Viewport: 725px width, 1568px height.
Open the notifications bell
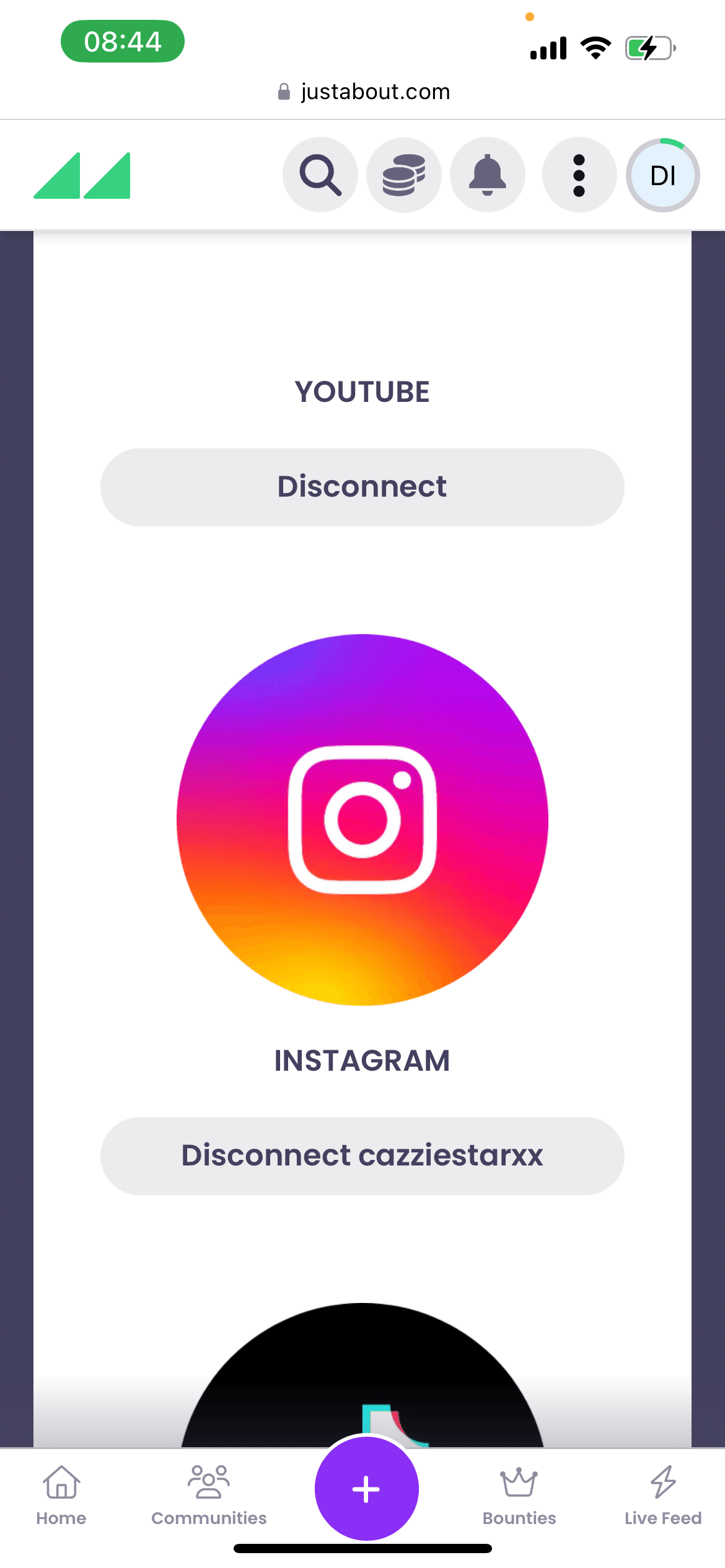tap(488, 175)
